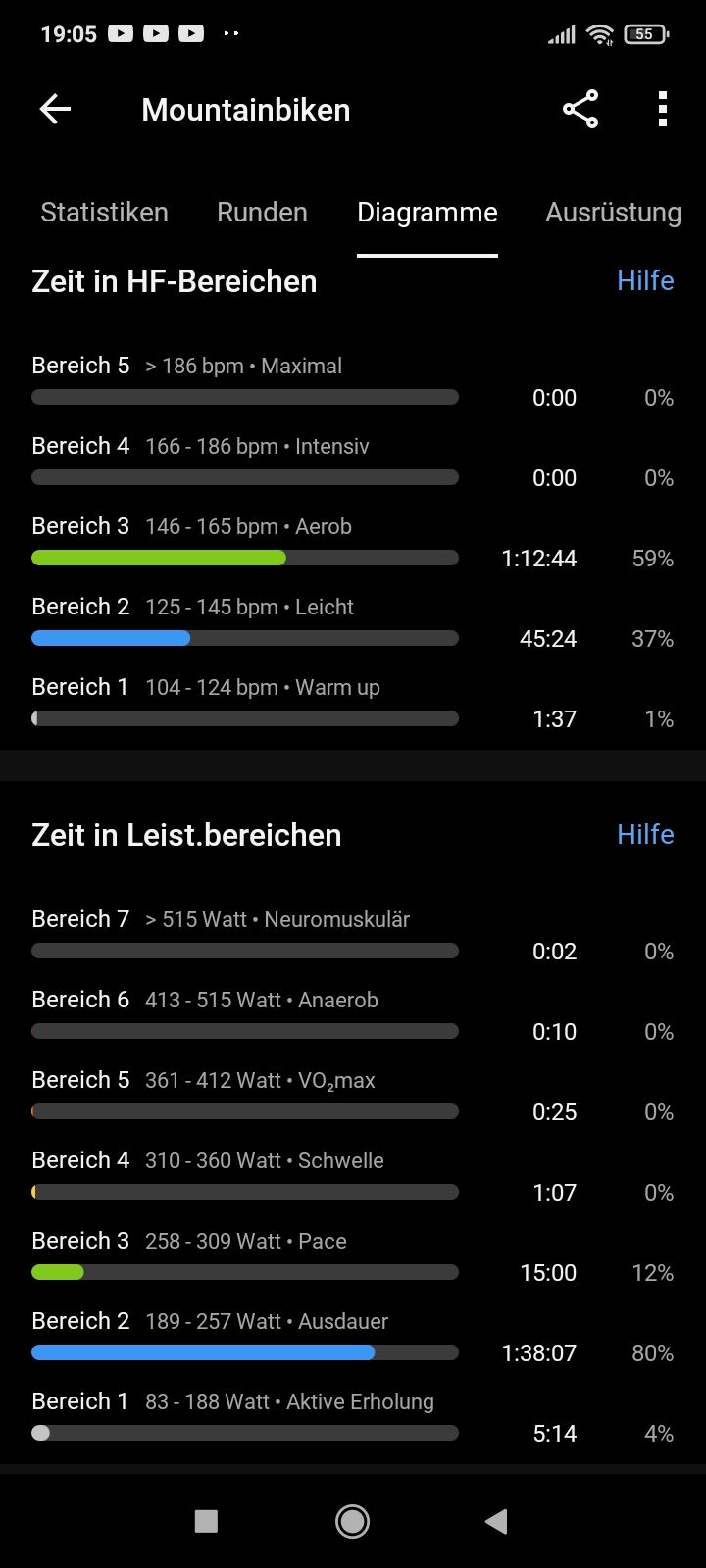Expand the Zeit in HF-Bereichen section
Viewport: 706px width, 1568px height.
tap(174, 281)
